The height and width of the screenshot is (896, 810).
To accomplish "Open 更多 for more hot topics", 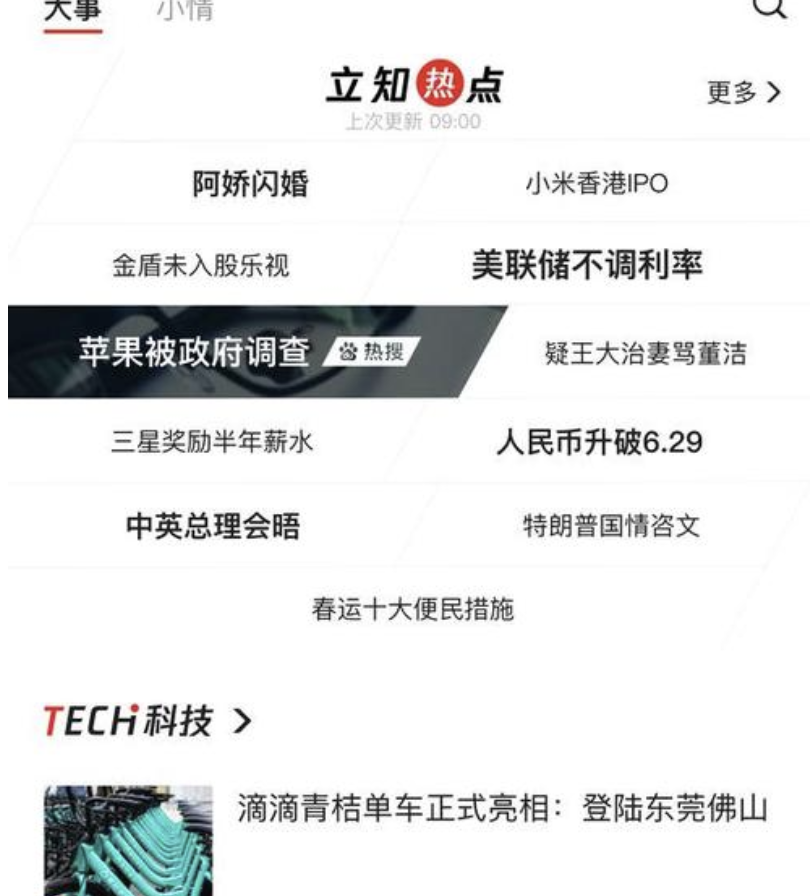I will click(x=743, y=93).
